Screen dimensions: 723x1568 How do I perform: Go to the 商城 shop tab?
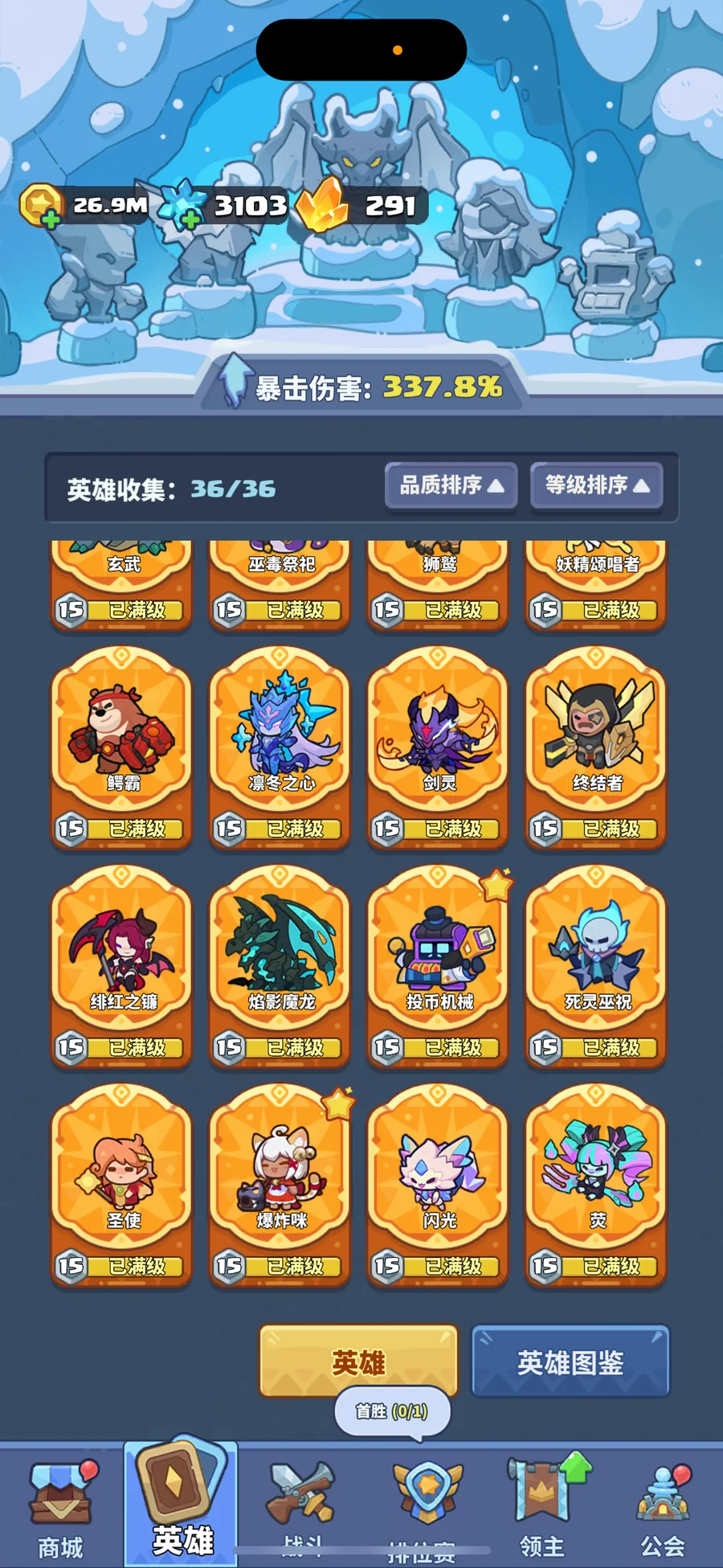pos(61,1509)
